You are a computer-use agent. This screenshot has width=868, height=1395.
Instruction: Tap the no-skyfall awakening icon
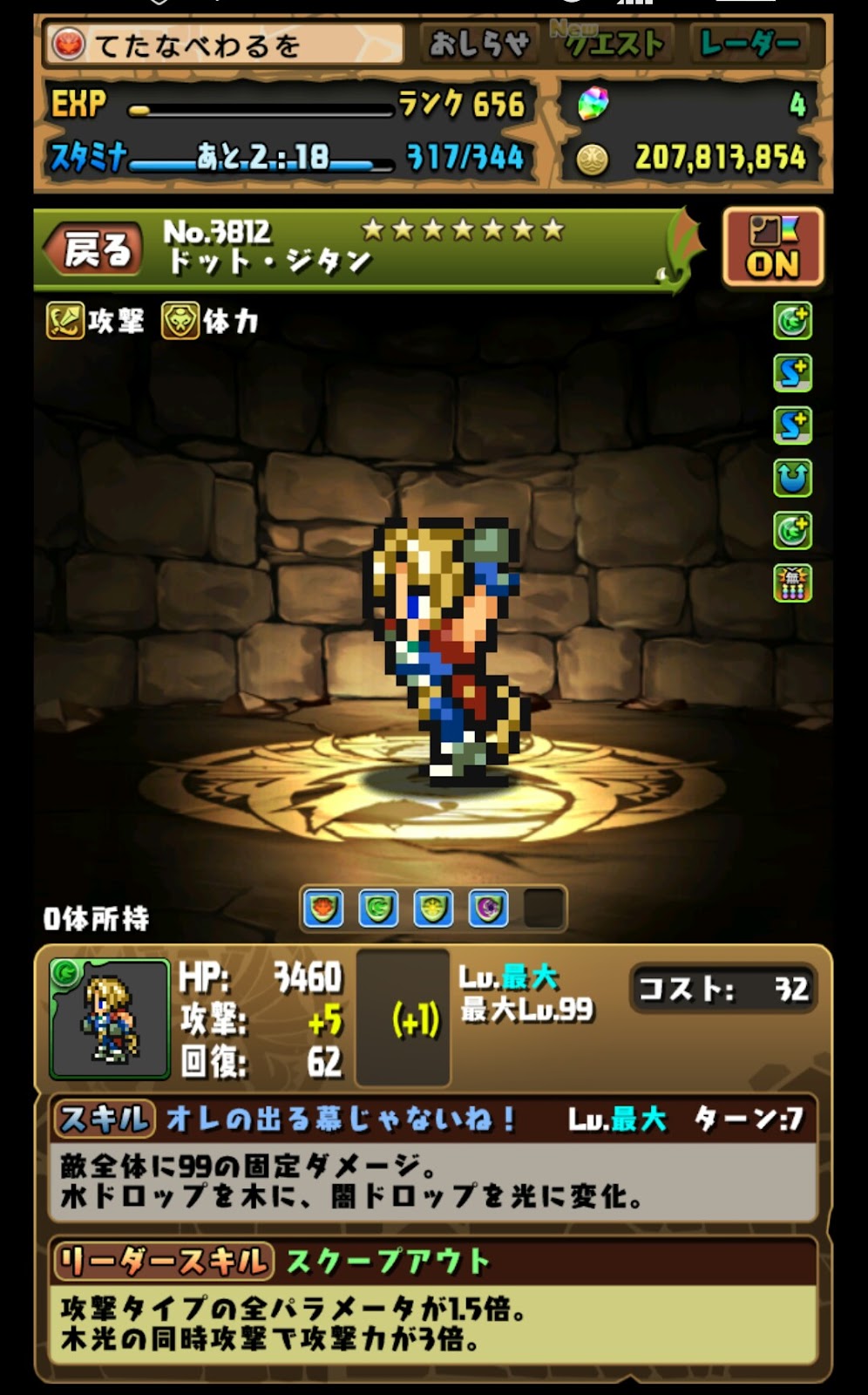792,582
